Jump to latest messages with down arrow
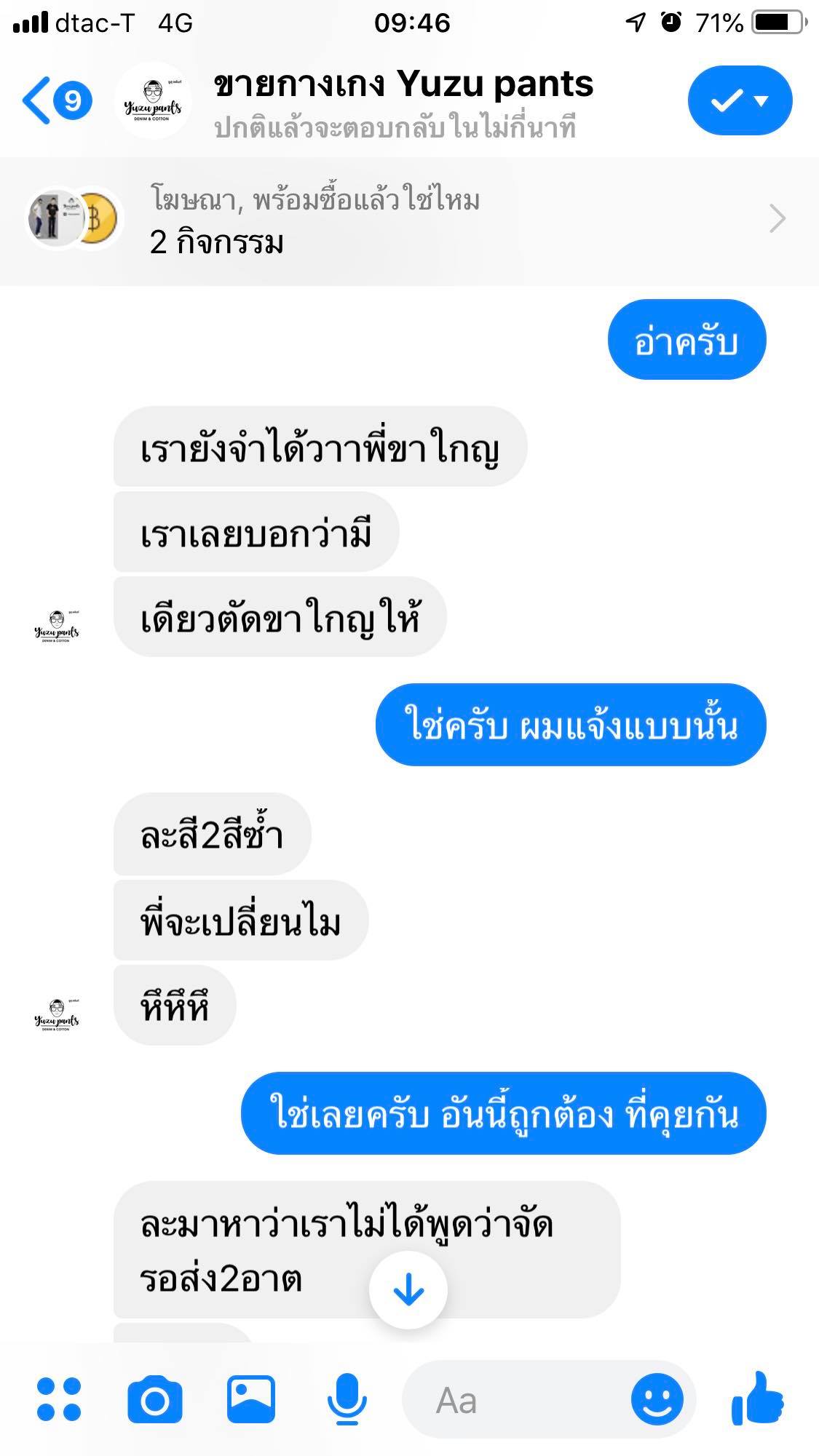The width and height of the screenshot is (819, 1456). point(408,1290)
